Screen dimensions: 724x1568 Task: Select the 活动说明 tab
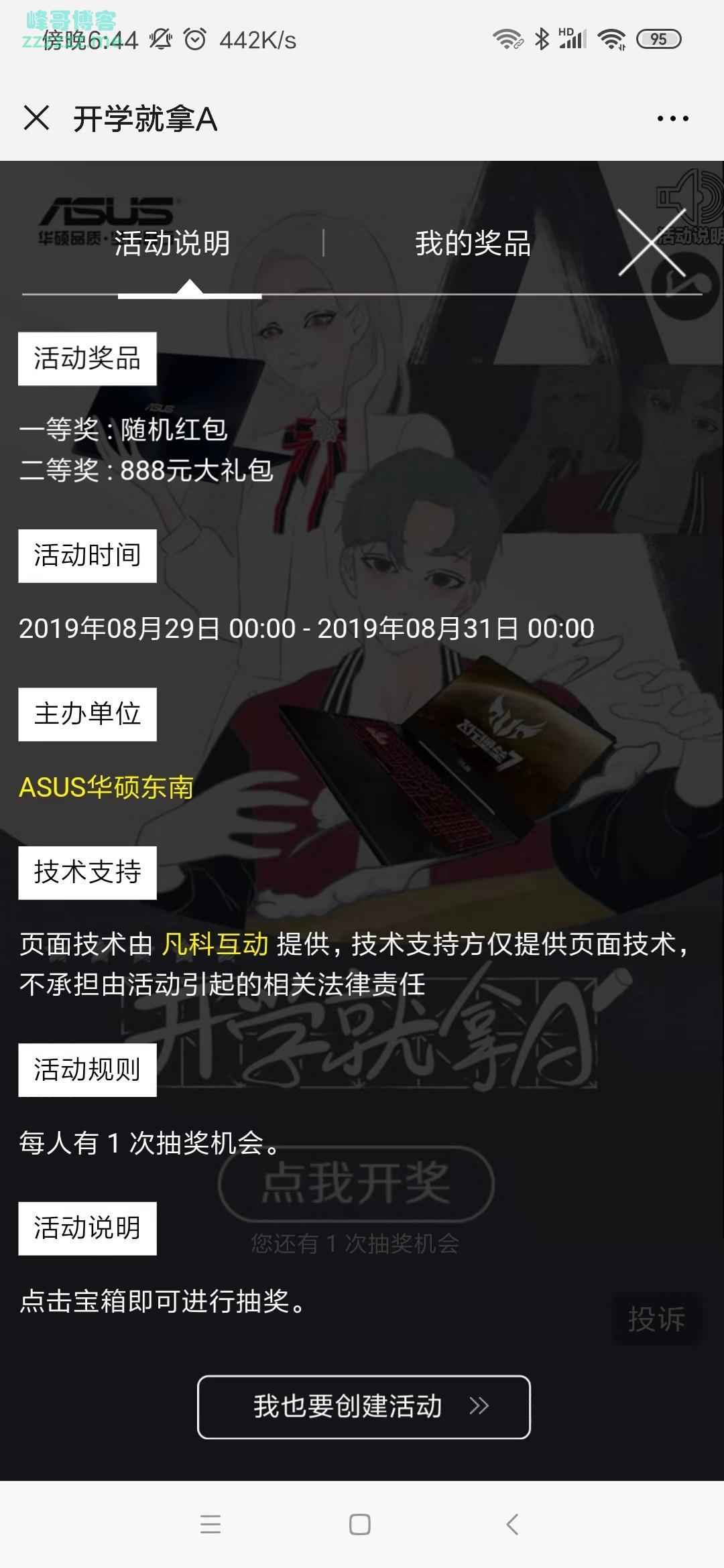tap(172, 243)
